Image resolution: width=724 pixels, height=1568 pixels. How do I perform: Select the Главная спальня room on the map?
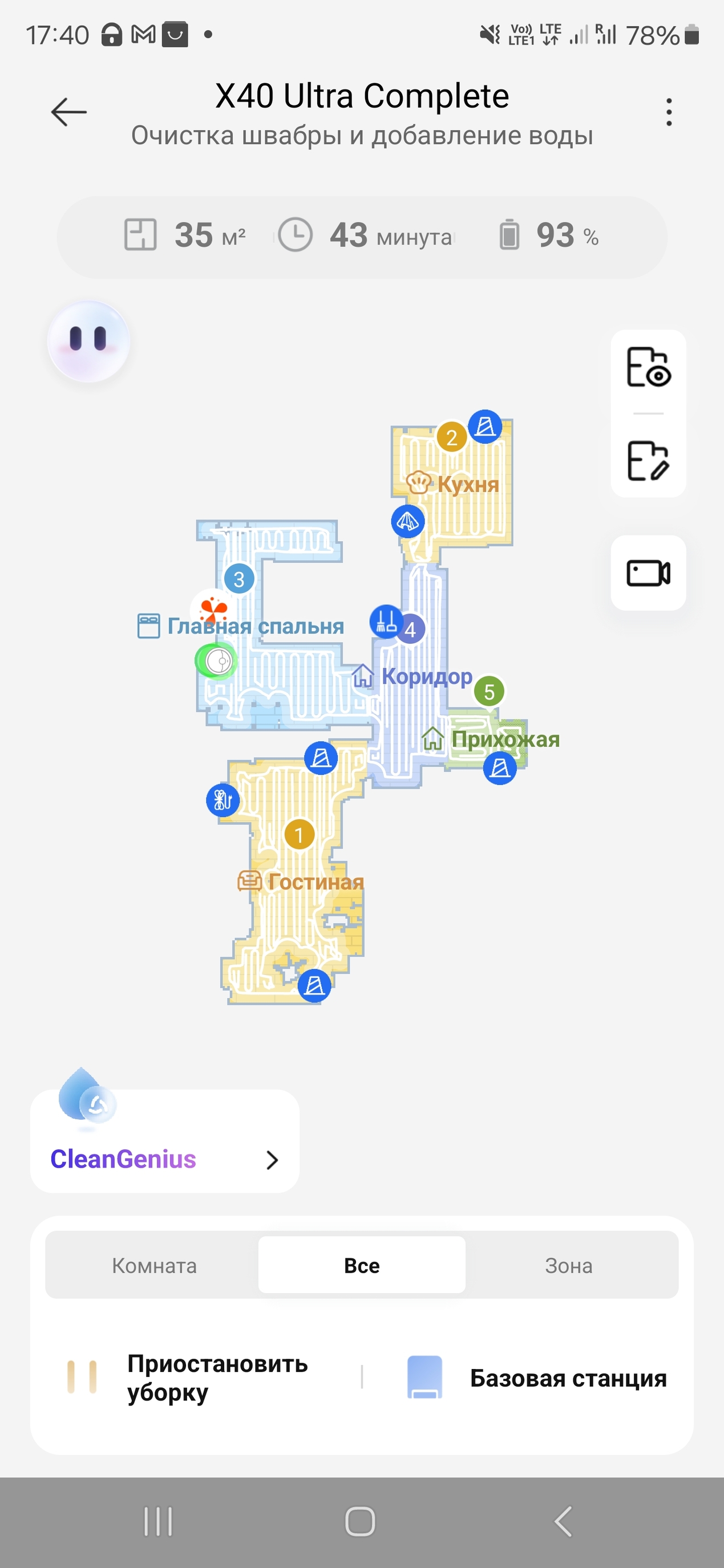tap(255, 627)
